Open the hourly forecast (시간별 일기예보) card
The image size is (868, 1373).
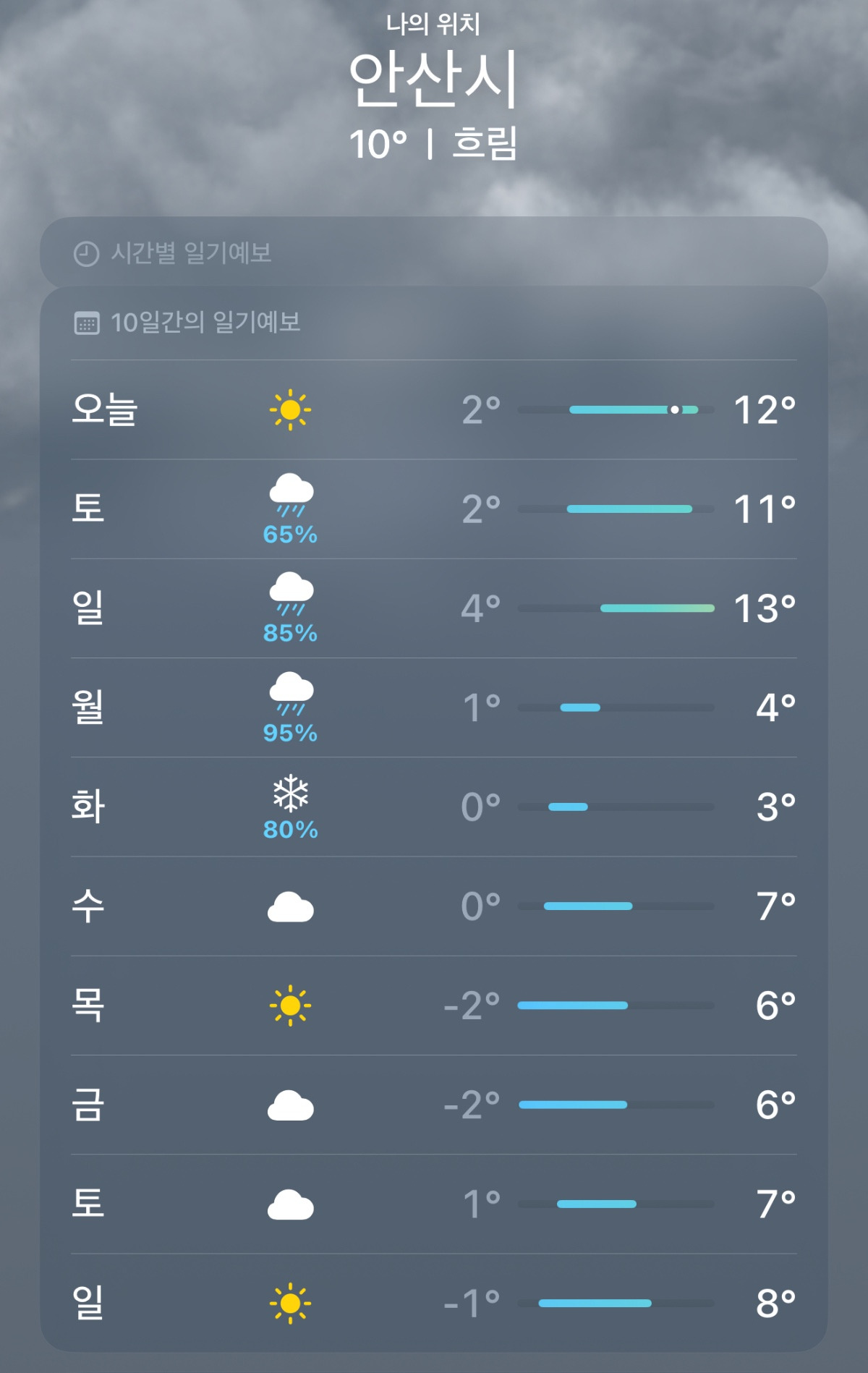pos(434,252)
